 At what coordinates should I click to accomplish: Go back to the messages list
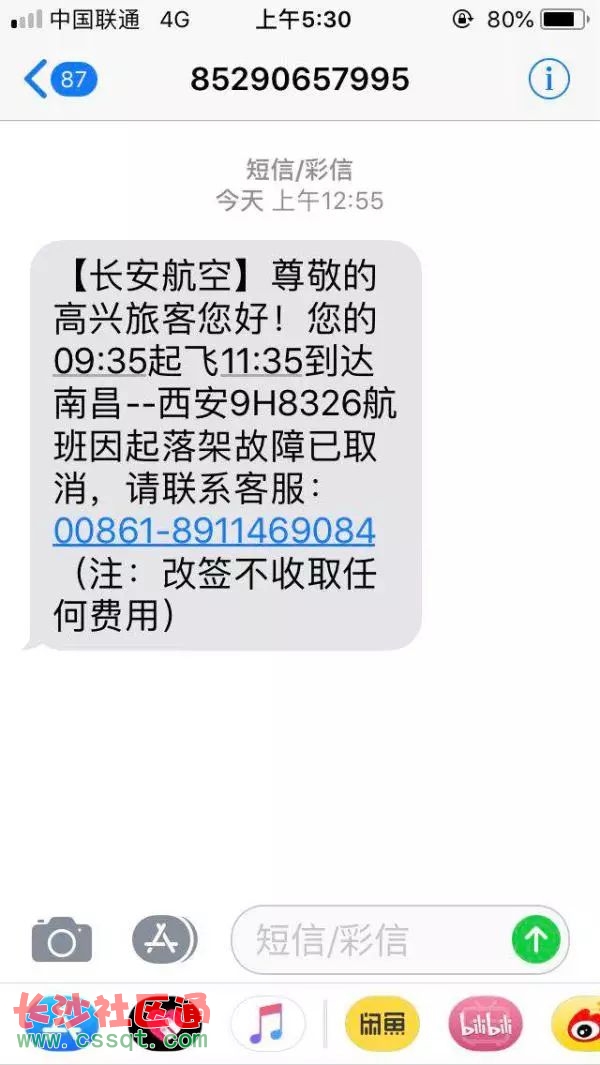(60, 79)
